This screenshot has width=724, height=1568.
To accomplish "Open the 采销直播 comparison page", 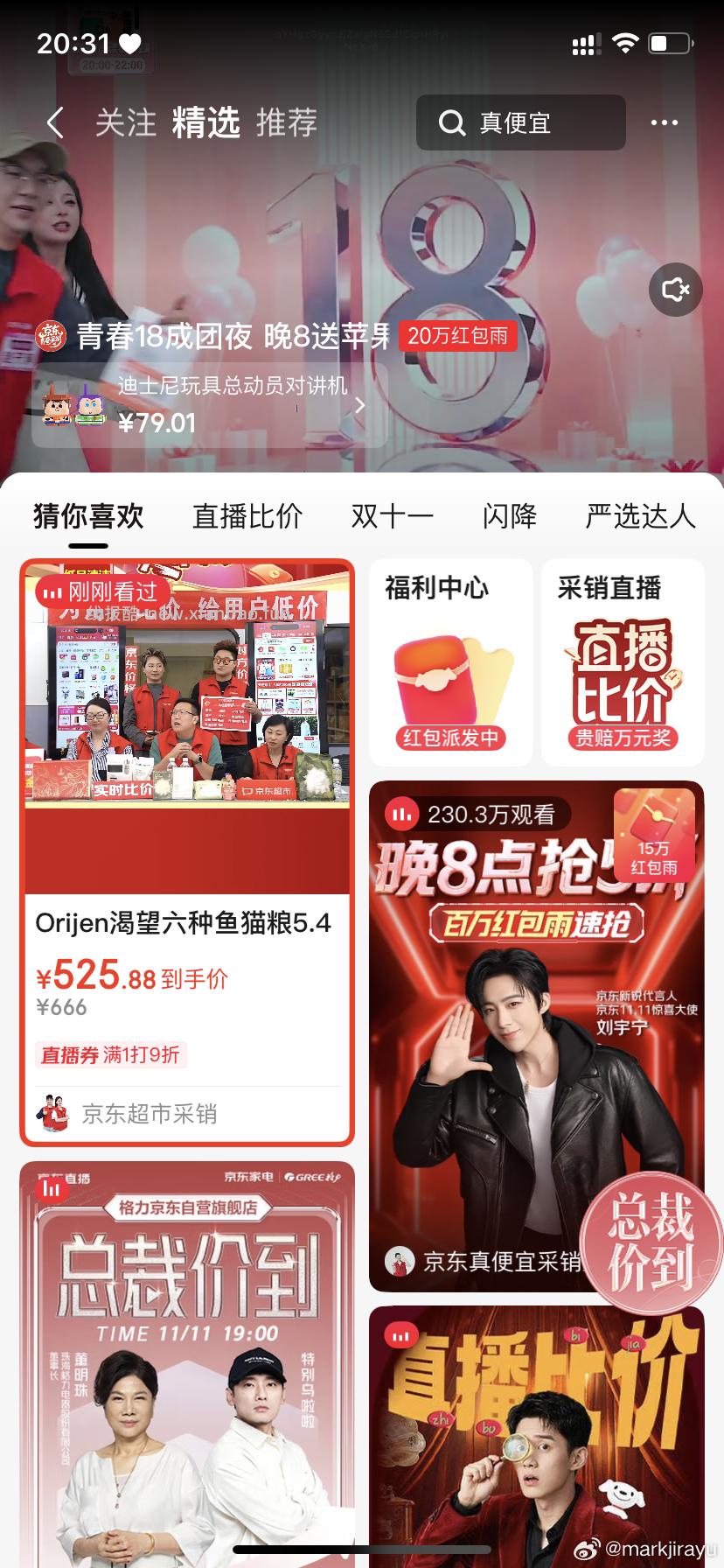I will (623, 661).
